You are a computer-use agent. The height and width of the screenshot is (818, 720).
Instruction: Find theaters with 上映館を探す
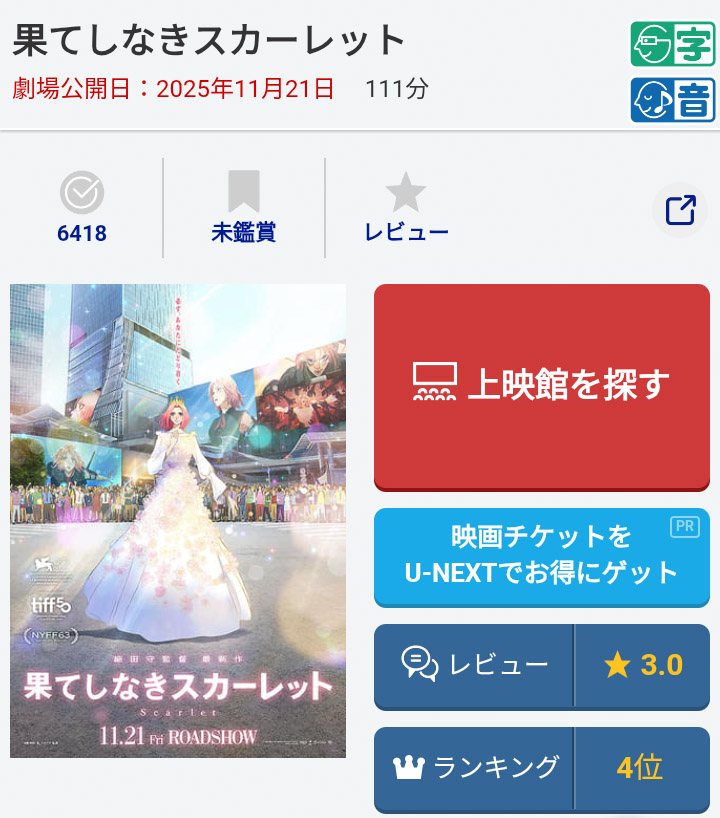pos(541,385)
